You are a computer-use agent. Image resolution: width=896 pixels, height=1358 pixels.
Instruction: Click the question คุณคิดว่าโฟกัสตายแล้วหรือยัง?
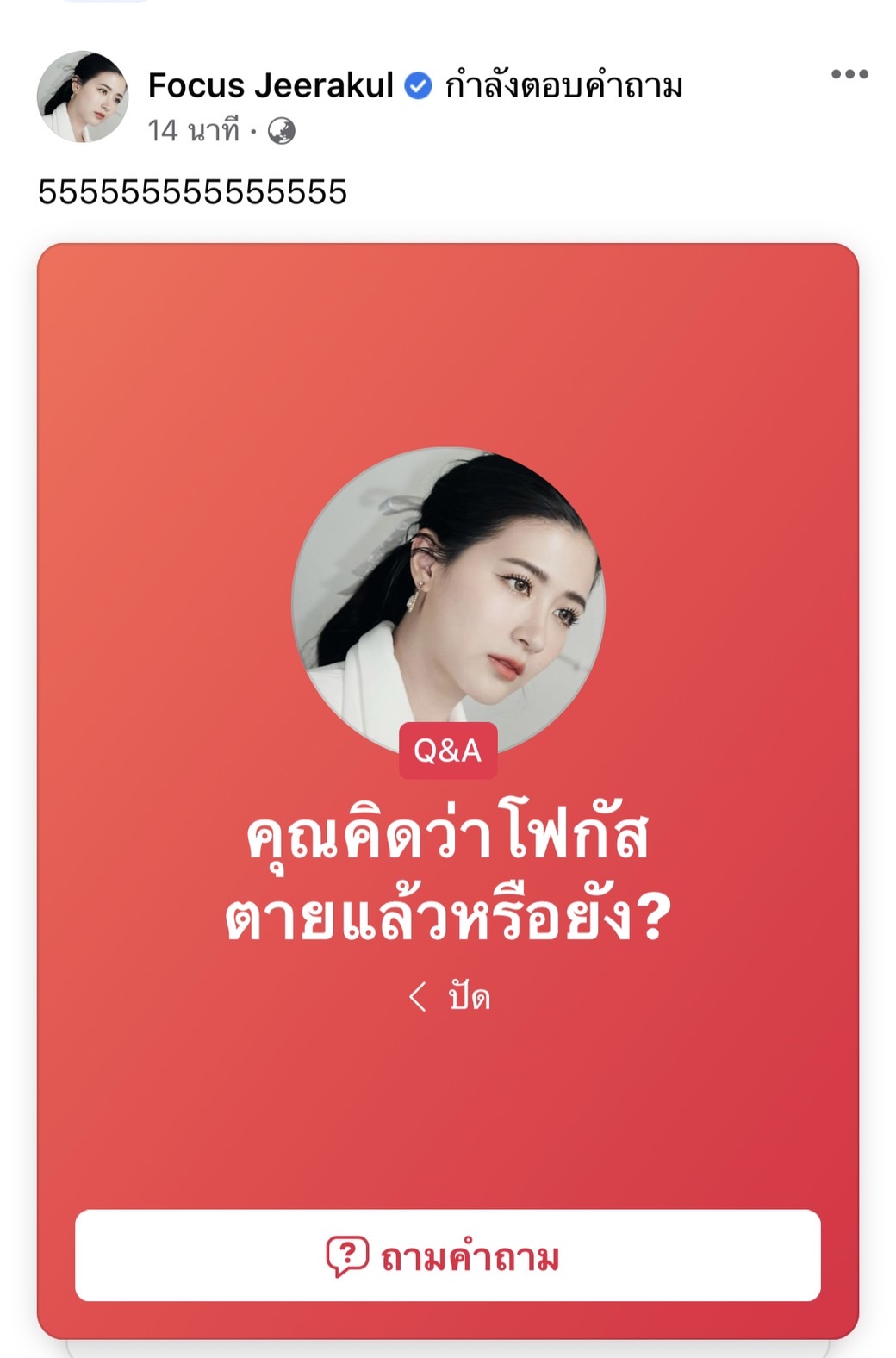coord(447,879)
